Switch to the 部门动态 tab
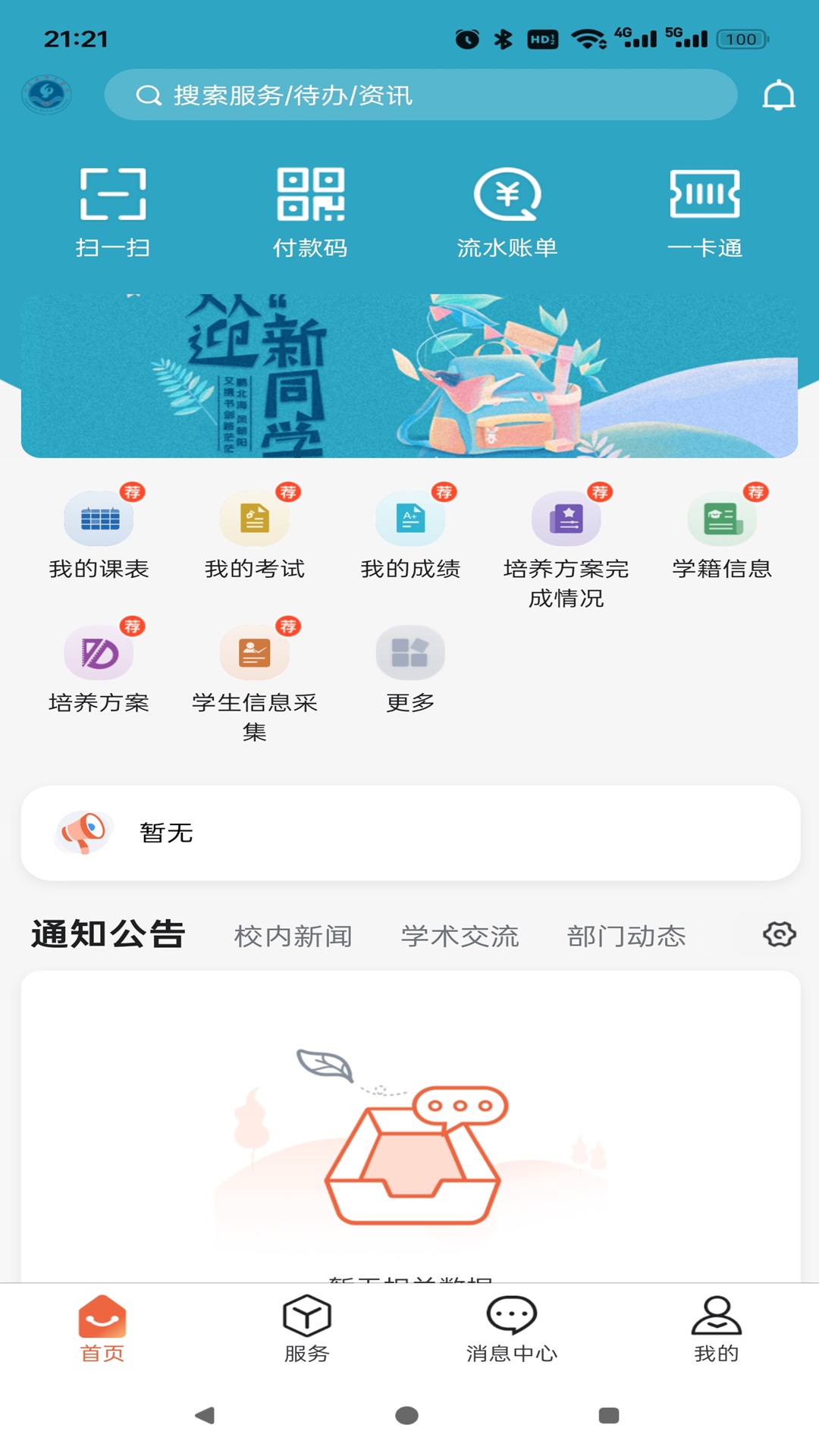The width and height of the screenshot is (819, 1456). point(626,936)
